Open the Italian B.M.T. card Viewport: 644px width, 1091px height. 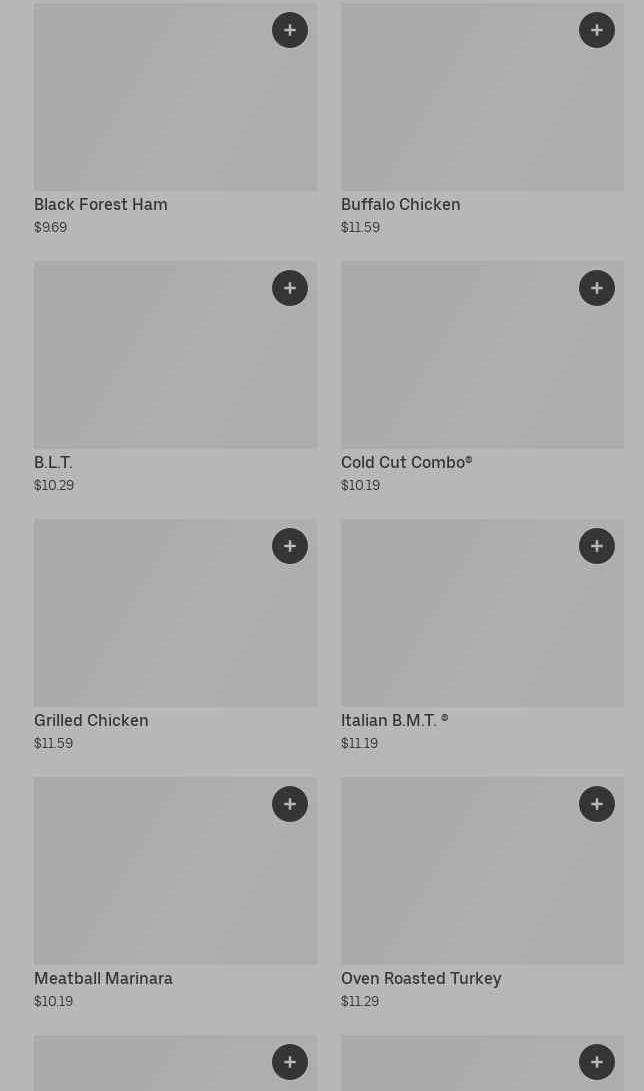click(x=460, y=628)
